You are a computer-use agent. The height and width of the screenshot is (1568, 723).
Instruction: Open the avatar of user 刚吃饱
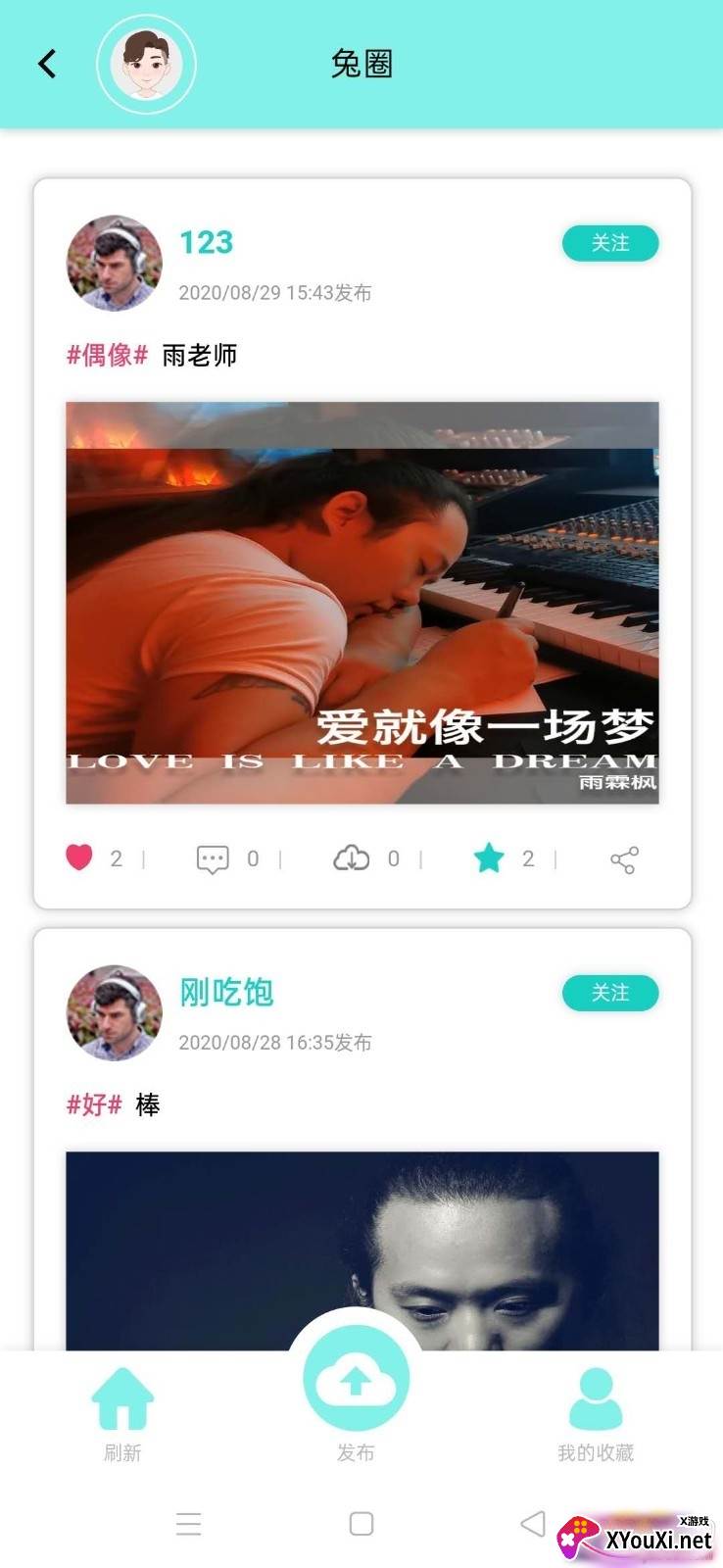pyautogui.click(x=115, y=1013)
